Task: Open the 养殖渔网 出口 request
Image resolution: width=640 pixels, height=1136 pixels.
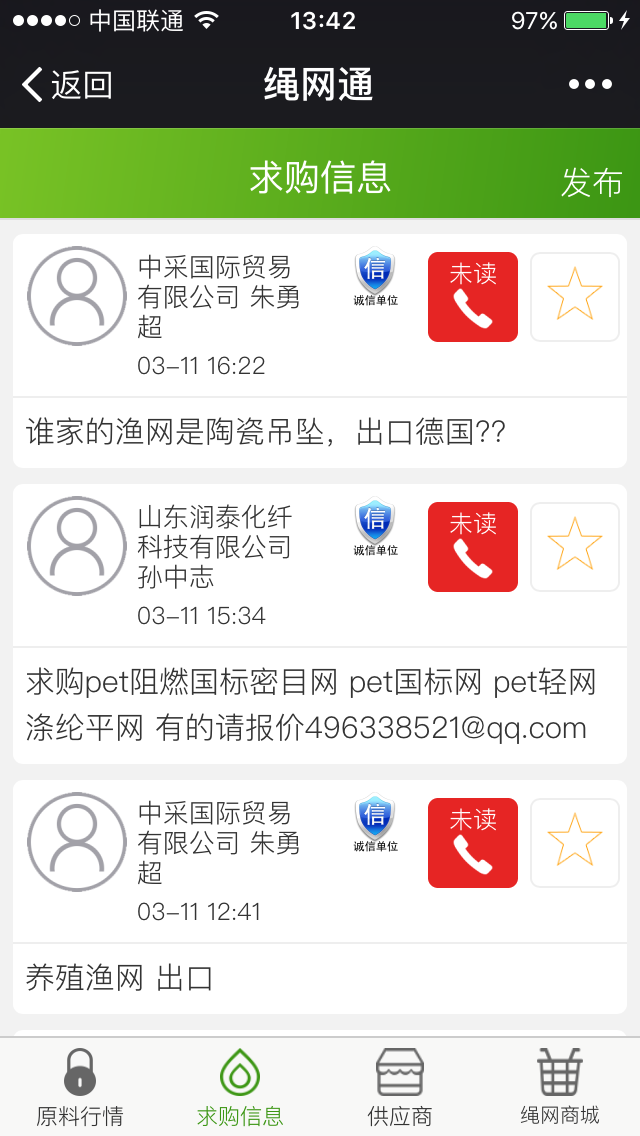Action: tap(120, 978)
